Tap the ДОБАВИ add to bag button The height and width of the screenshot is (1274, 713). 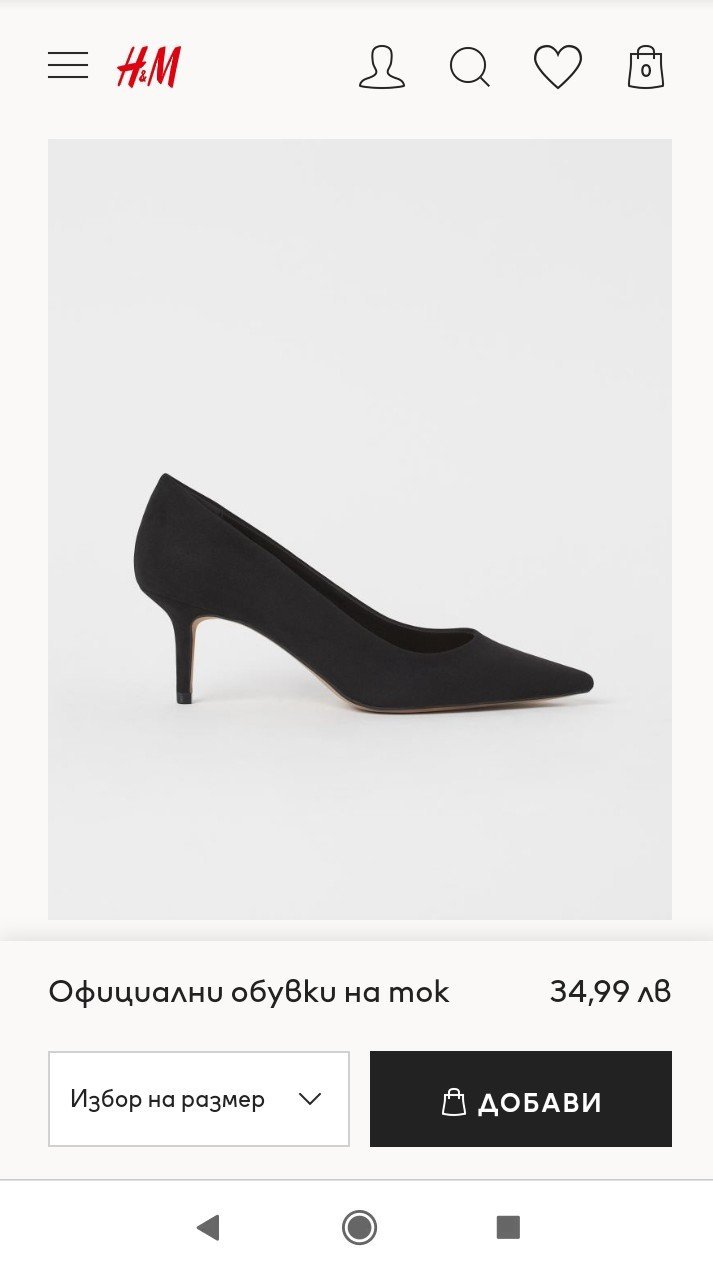click(520, 1099)
